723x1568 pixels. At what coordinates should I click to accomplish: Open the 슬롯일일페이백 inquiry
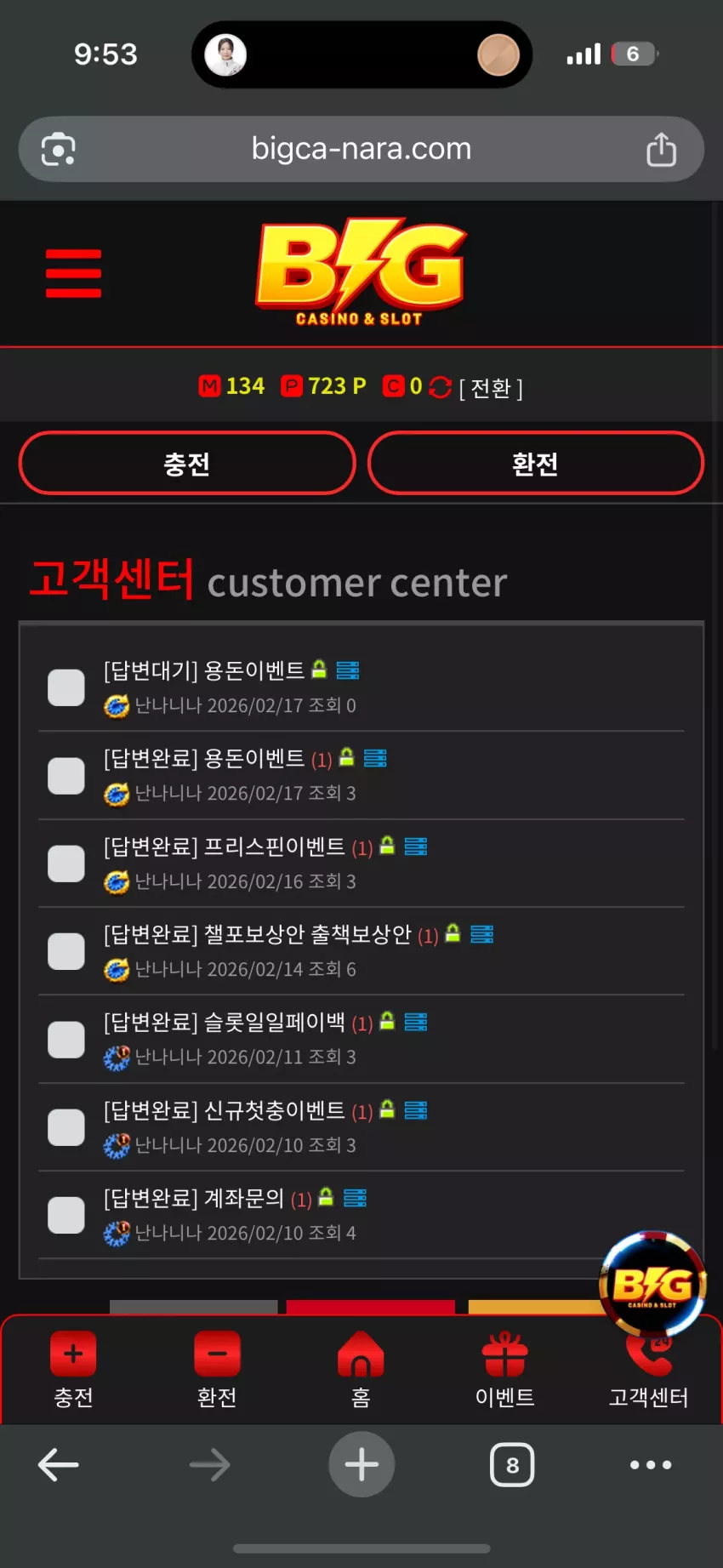pyautogui.click(x=225, y=1022)
